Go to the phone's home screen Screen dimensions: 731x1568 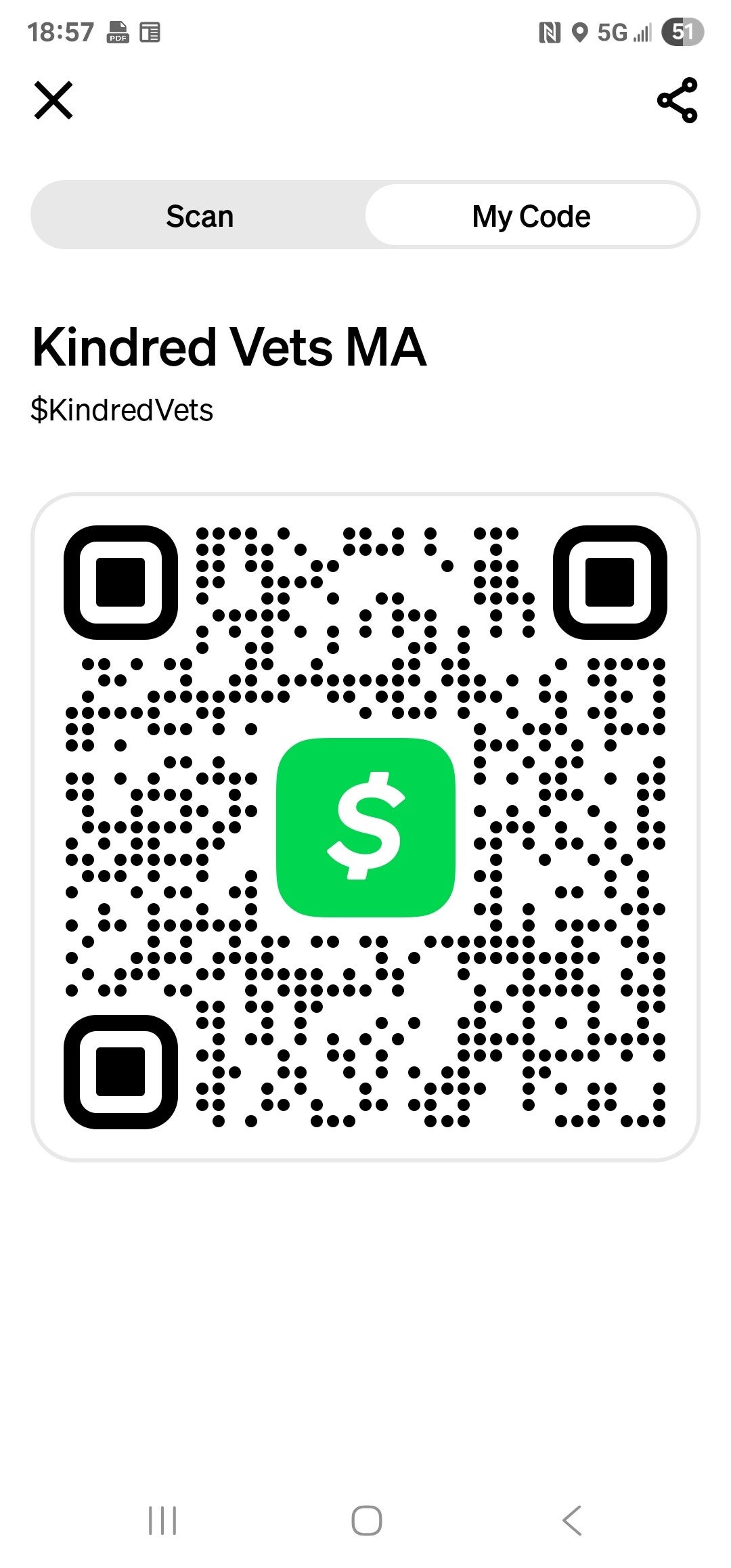[366, 1521]
